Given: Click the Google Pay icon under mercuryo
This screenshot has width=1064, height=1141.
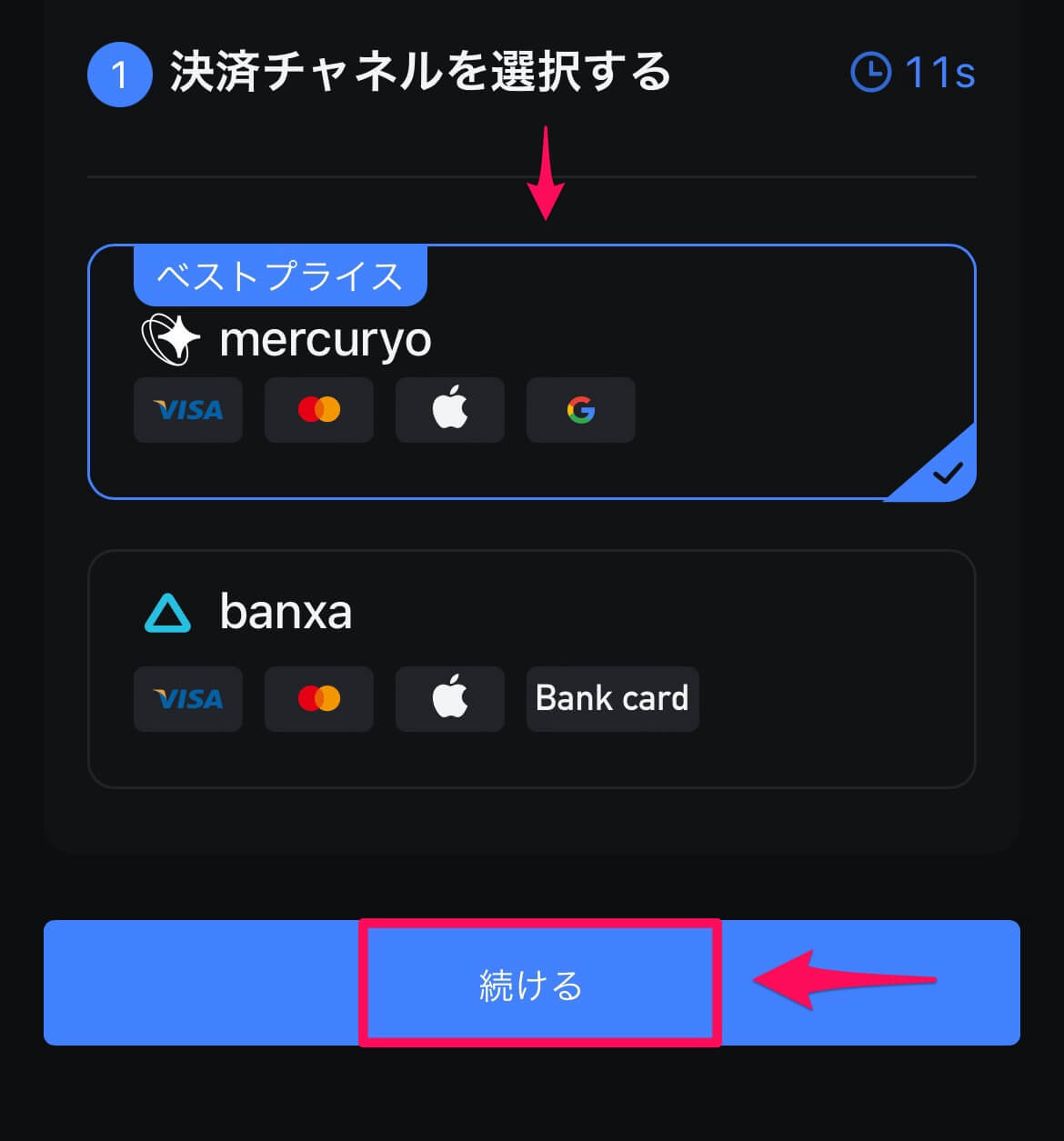Looking at the screenshot, I should click(x=580, y=410).
